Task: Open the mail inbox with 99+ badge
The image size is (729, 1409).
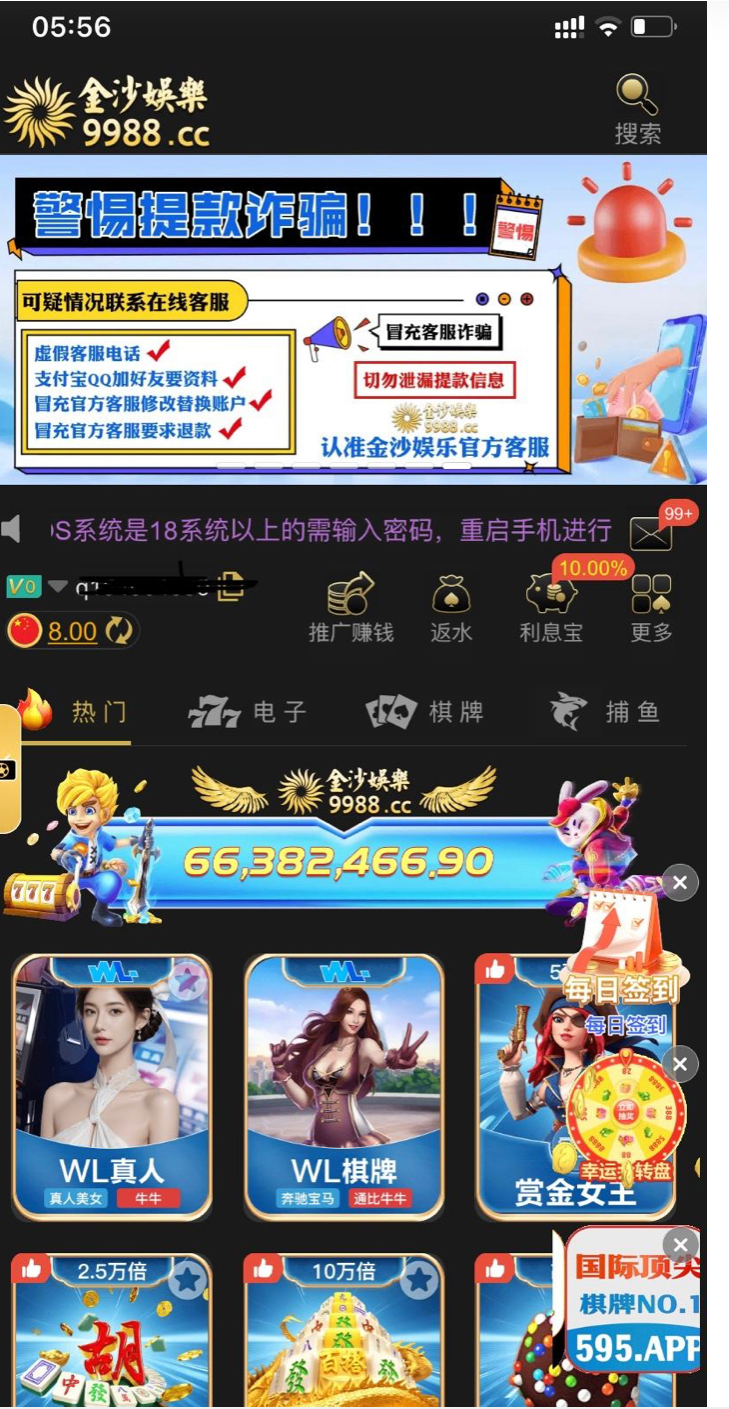Action: tap(651, 534)
